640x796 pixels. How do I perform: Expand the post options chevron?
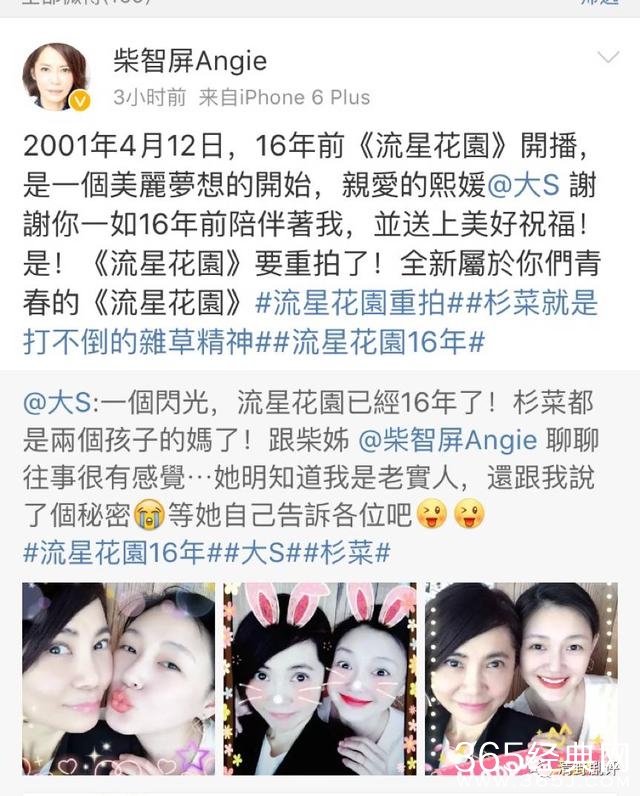point(608,58)
